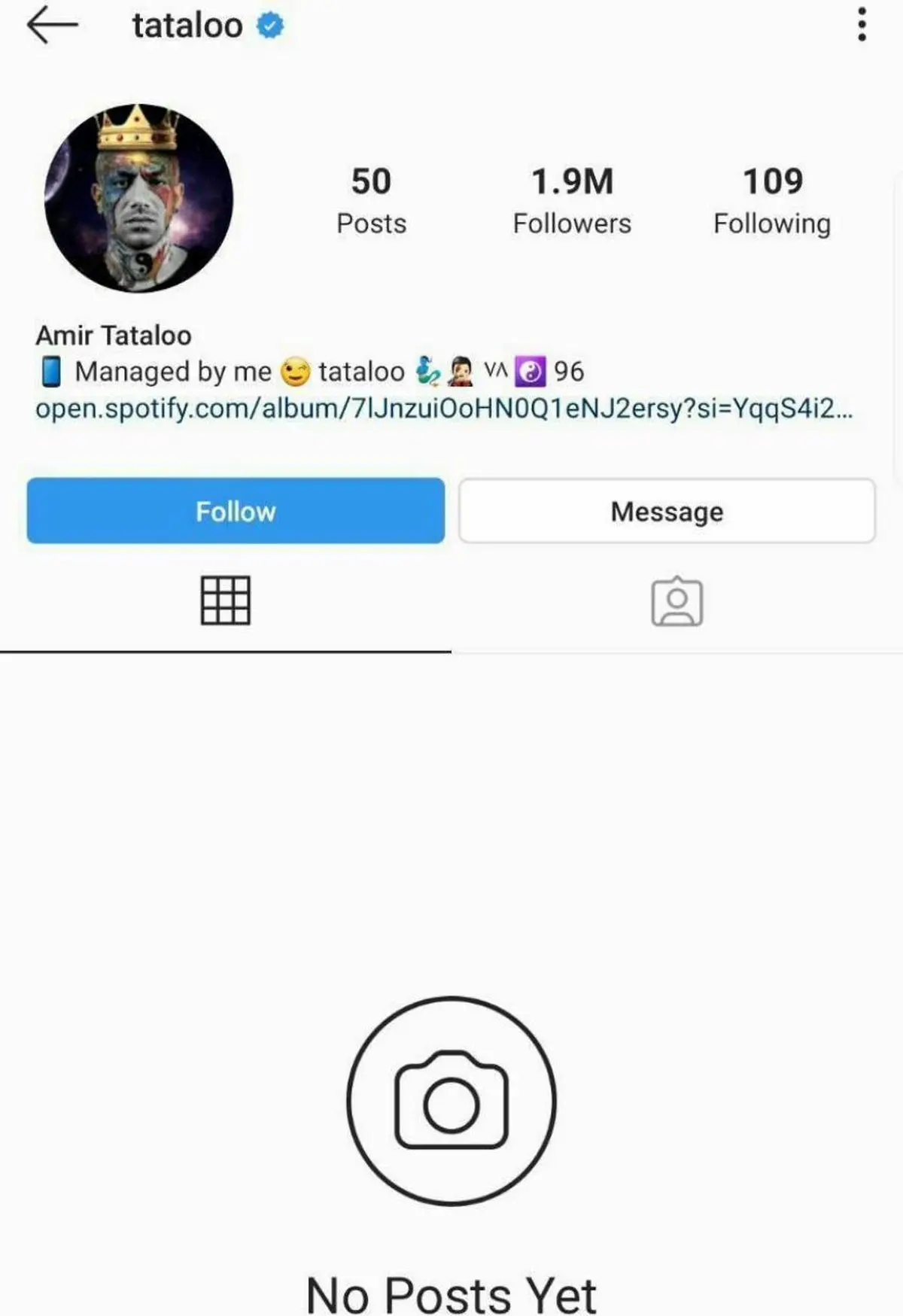Follow the tataloo account

[236, 511]
